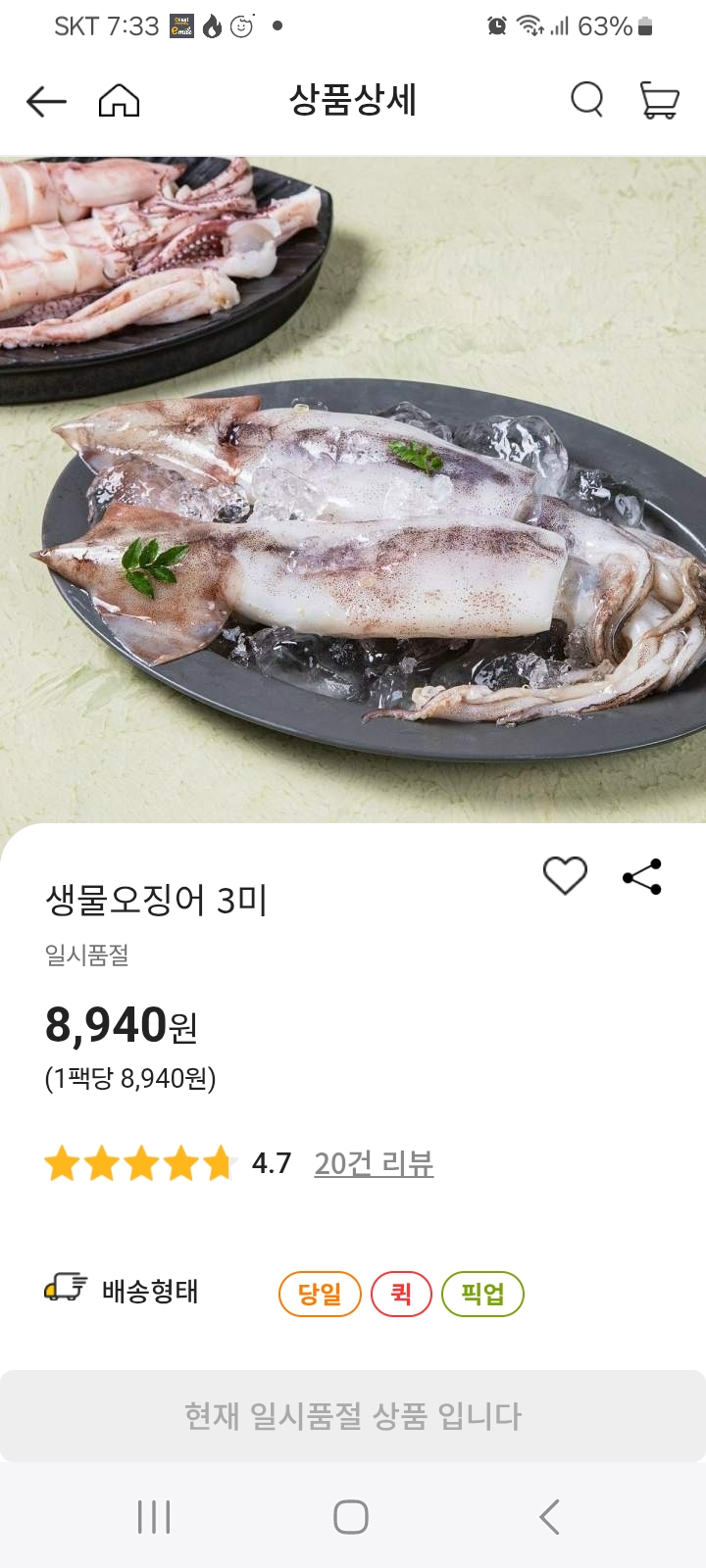The image size is (706, 1568).
Task: Tap the 상품상세 title in the header
Action: tap(353, 99)
